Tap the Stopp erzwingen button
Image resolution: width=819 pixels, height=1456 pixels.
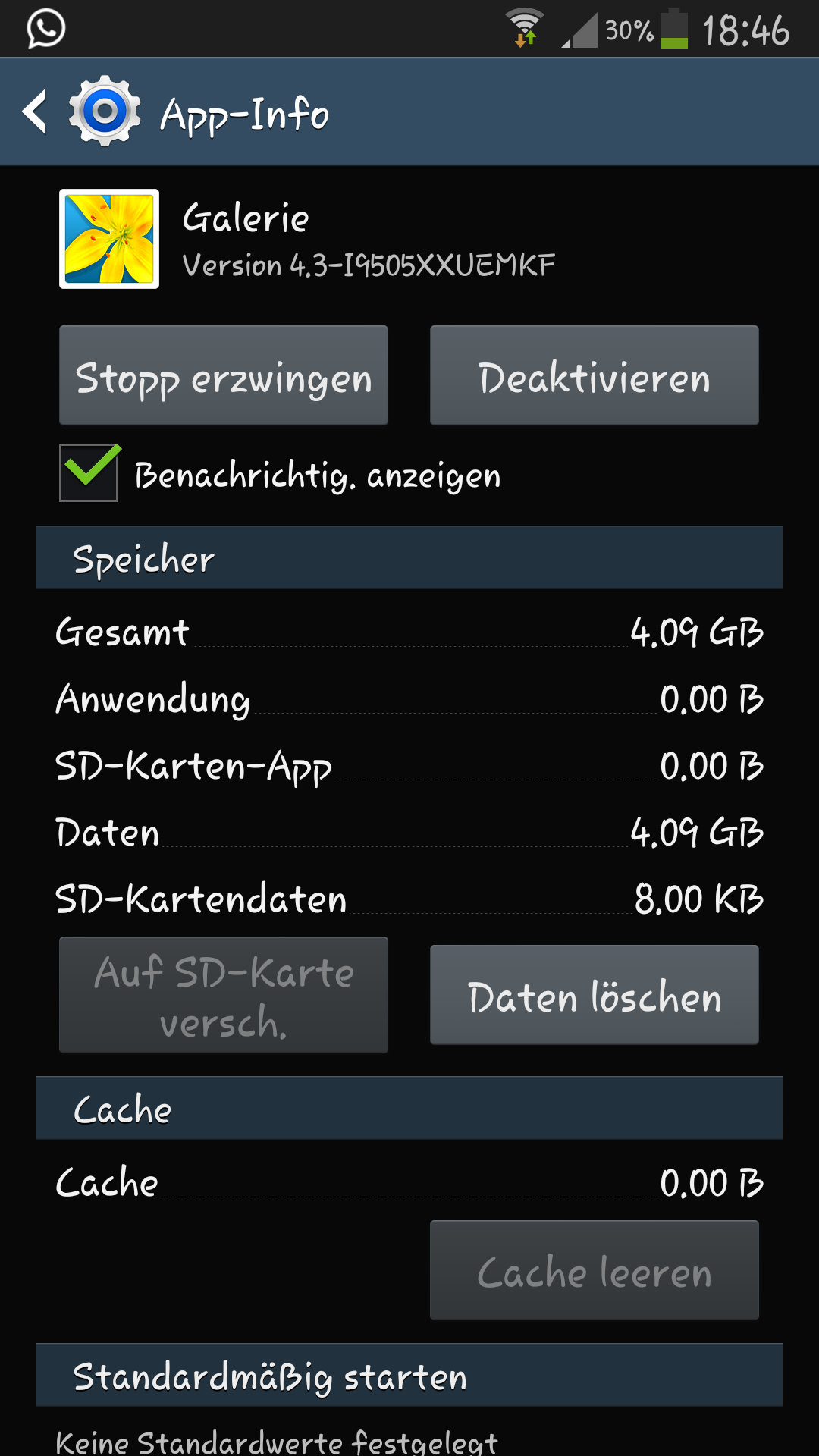point(224,375)
